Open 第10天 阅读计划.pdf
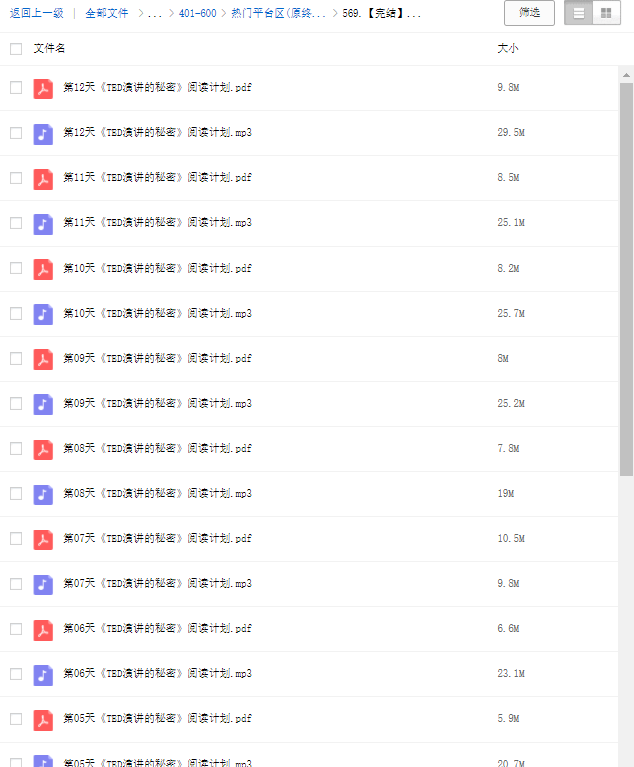 tap(157, 268)
